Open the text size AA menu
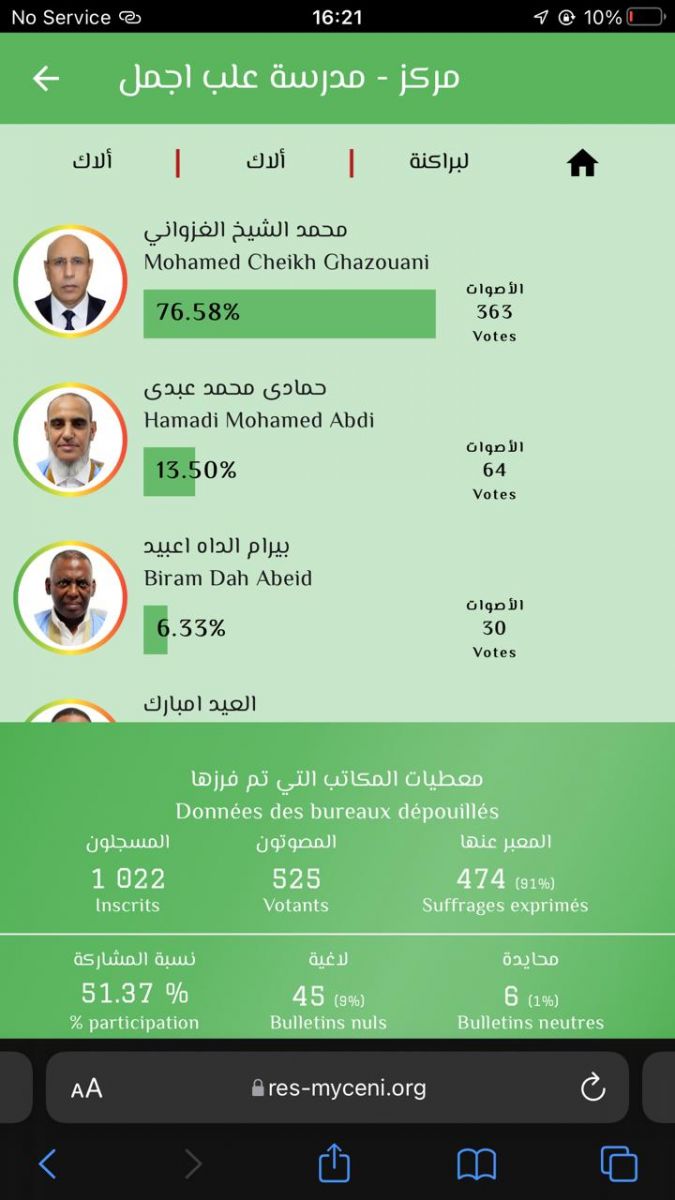 pyautogui.click(x=87, y=1088)
